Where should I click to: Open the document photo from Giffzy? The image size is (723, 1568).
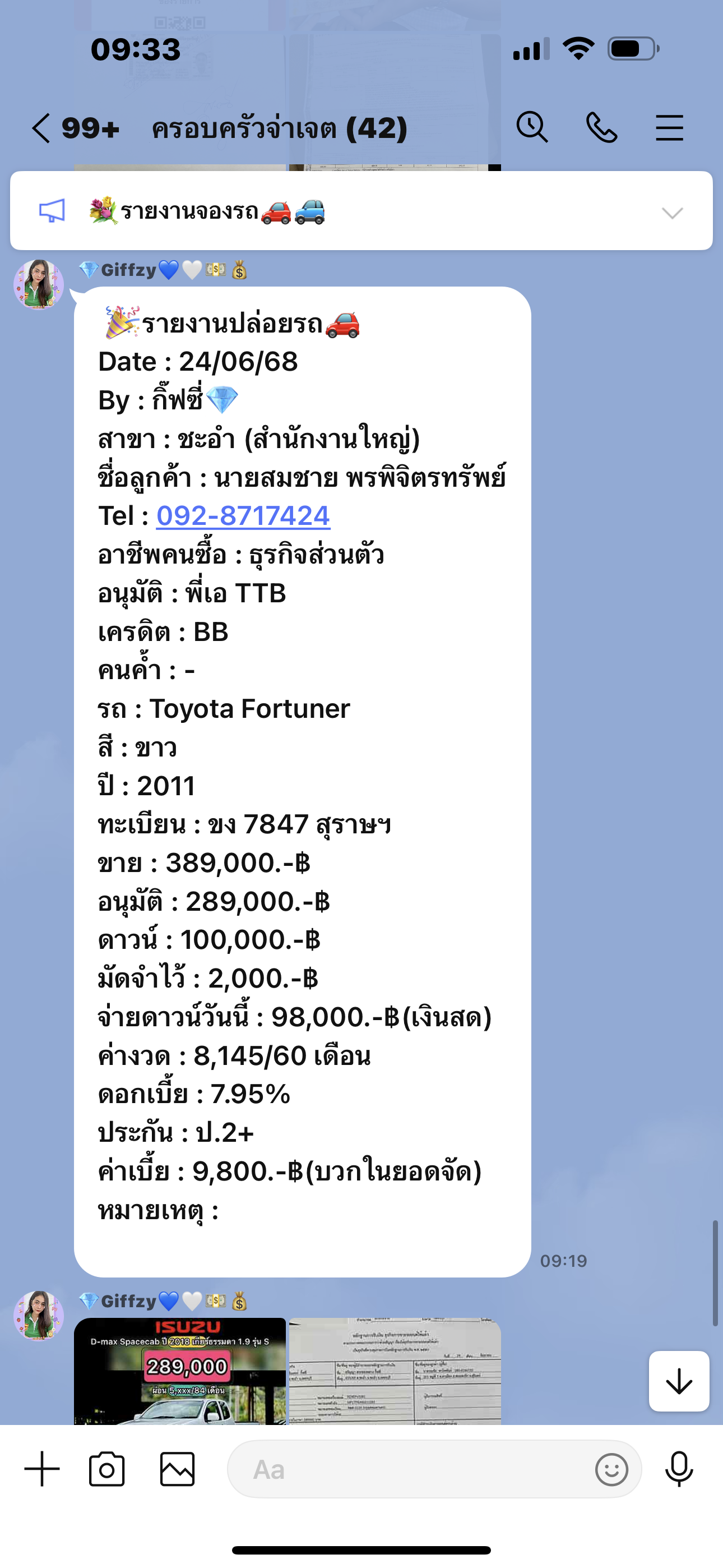(x=395, y=1371)
